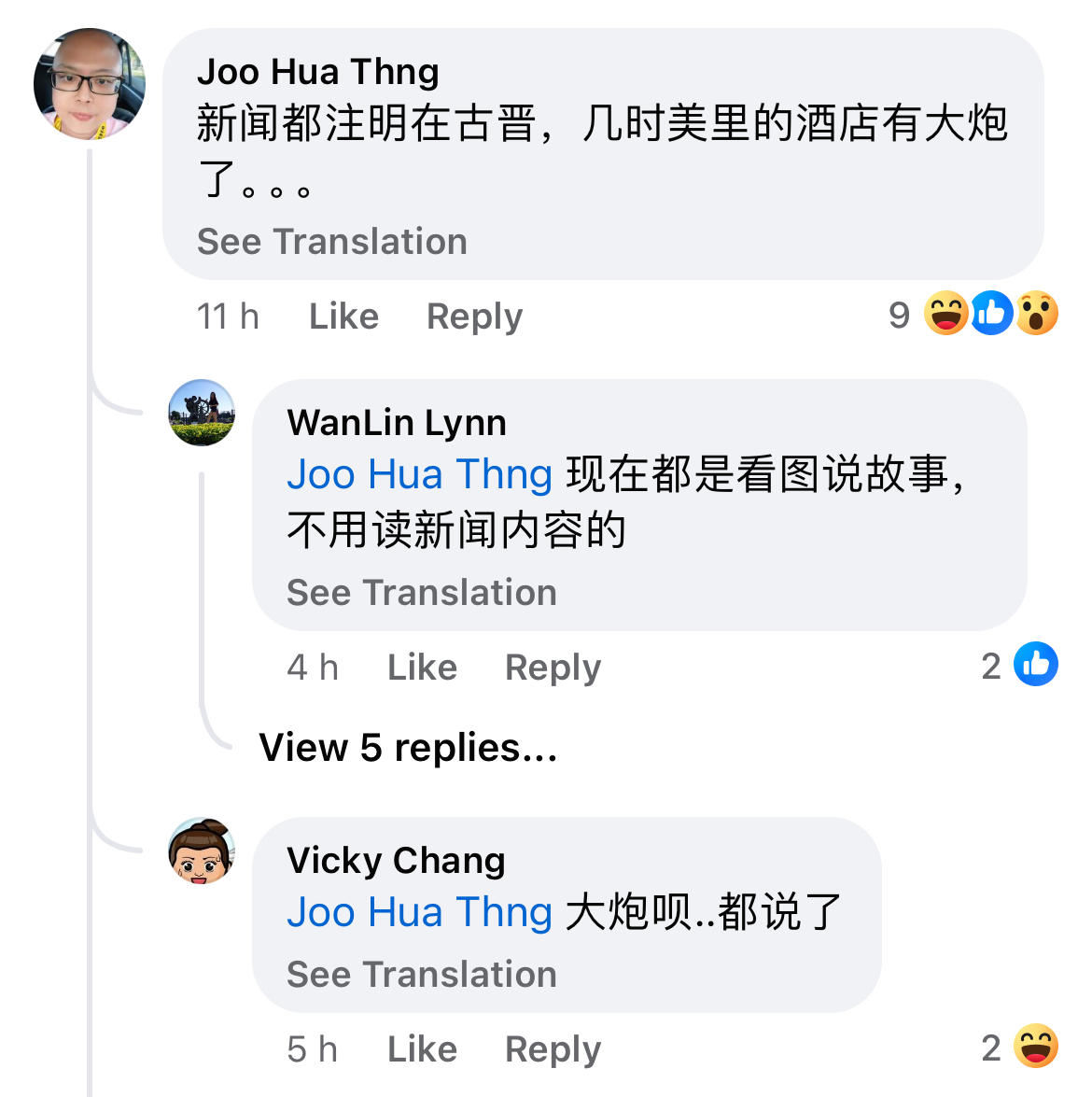Viewport: 1092px width, 1097px height.
Task: Like Vicky Chang's reply
Action: click(x=422, y=1049)
